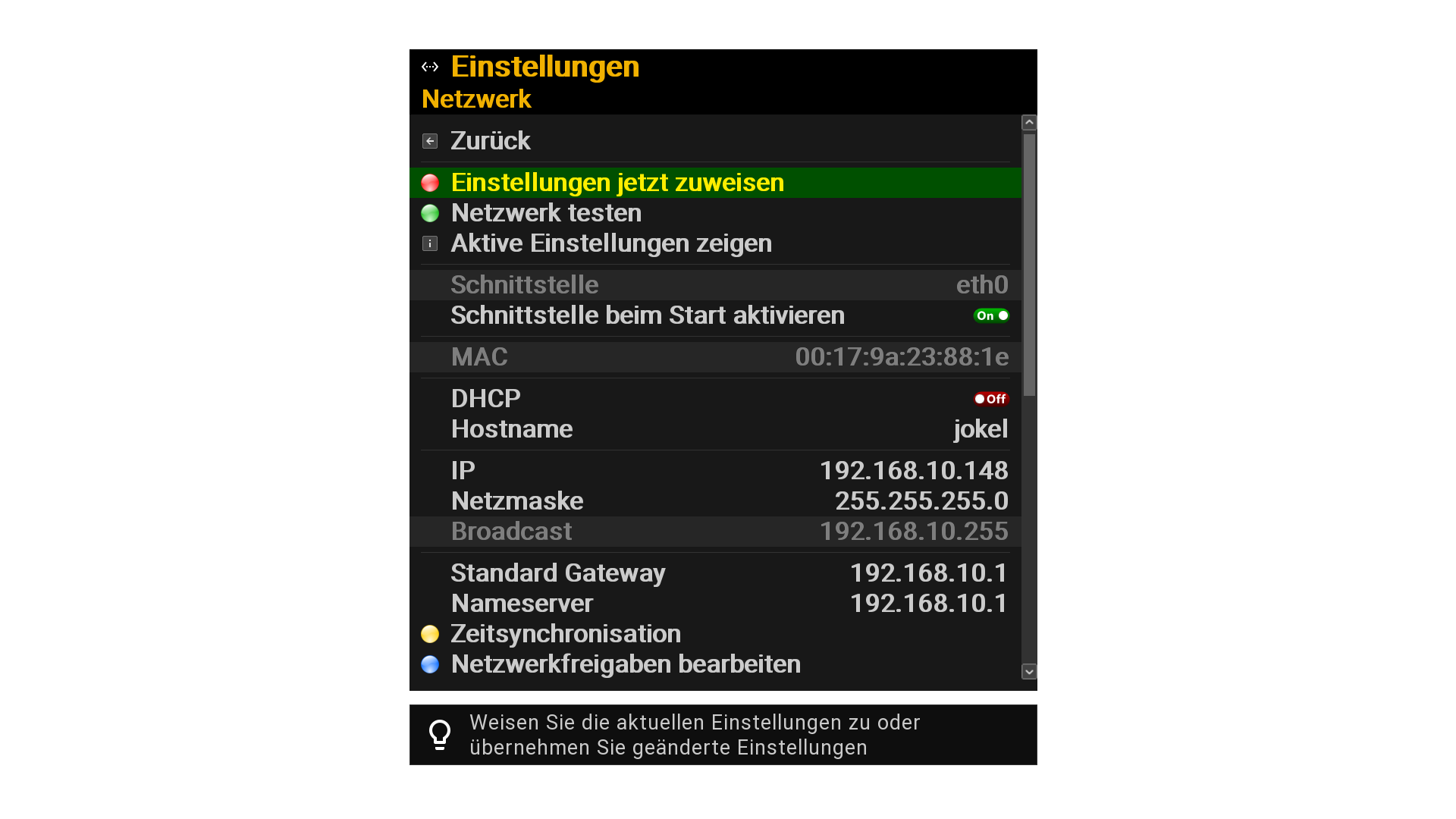Select Einstellungen jetzt zuweisen
This screenshot has width=1456, height=819.
617,183
